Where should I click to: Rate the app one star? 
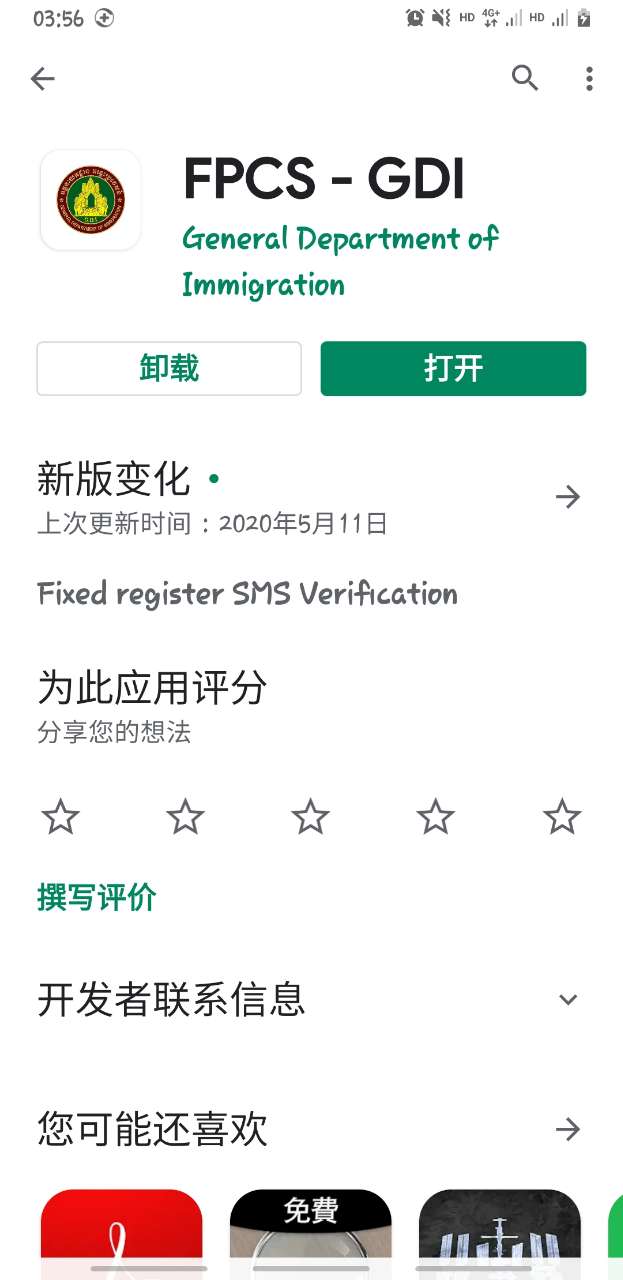coord(61,818)
